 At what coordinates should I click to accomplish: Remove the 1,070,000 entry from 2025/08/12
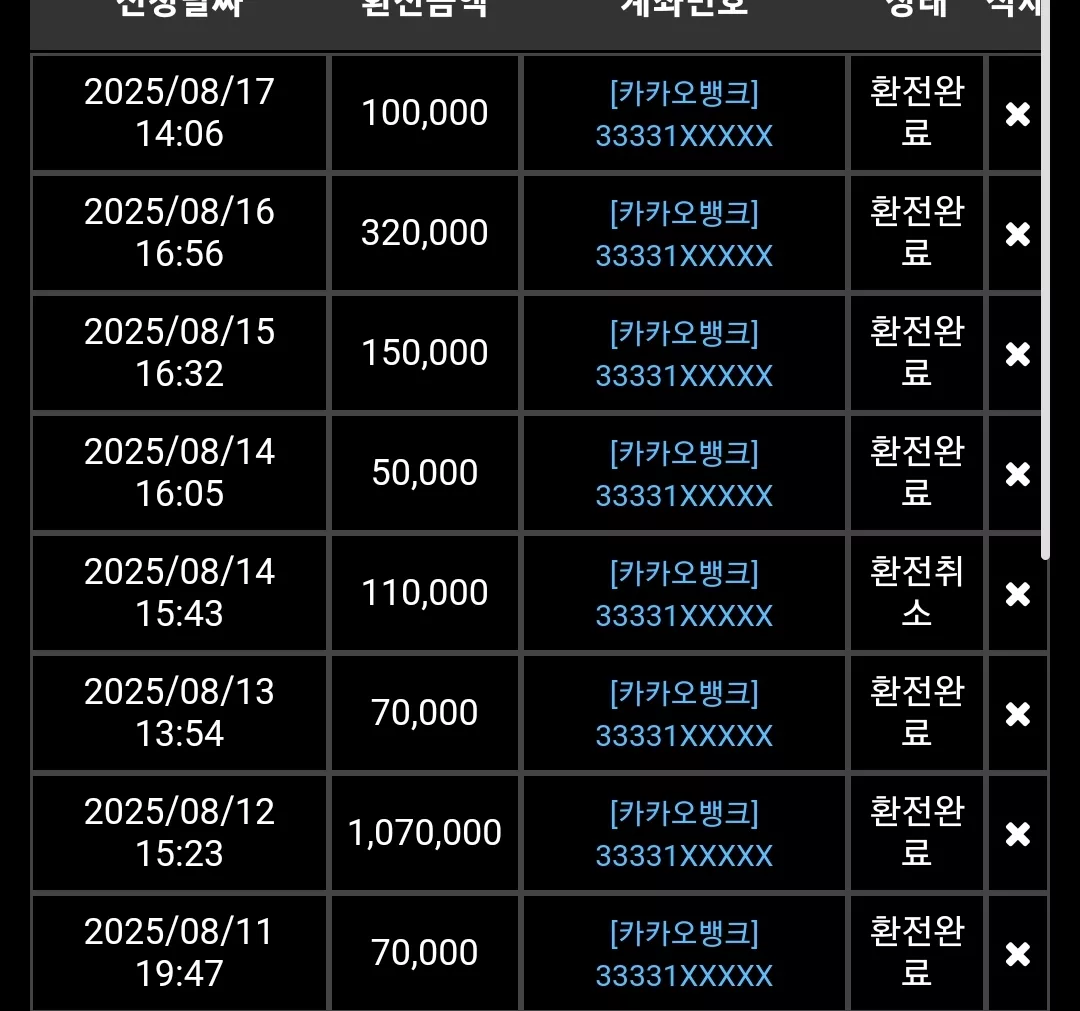point(1017,834)
